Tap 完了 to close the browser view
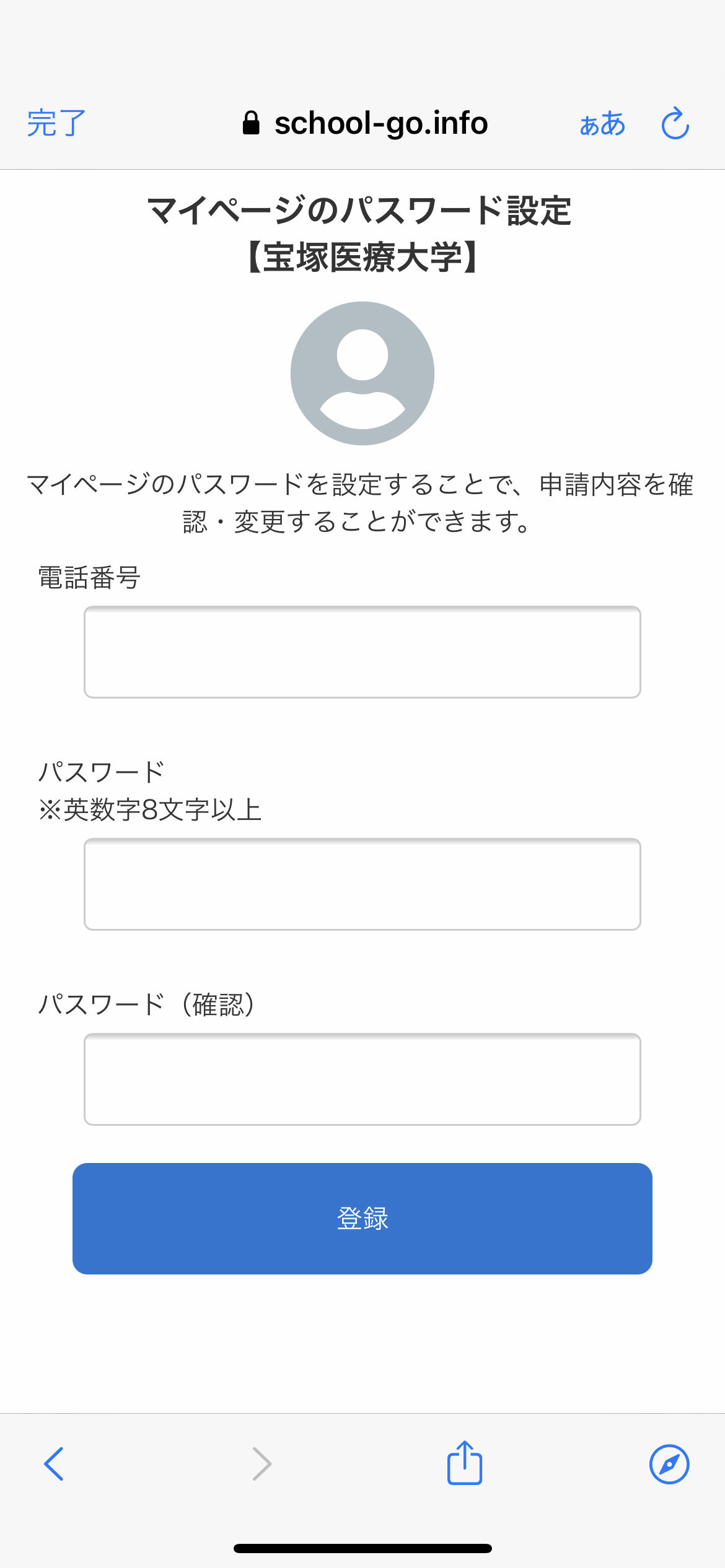This screenshot has height=1568, width=725. [x=56, y=123]
